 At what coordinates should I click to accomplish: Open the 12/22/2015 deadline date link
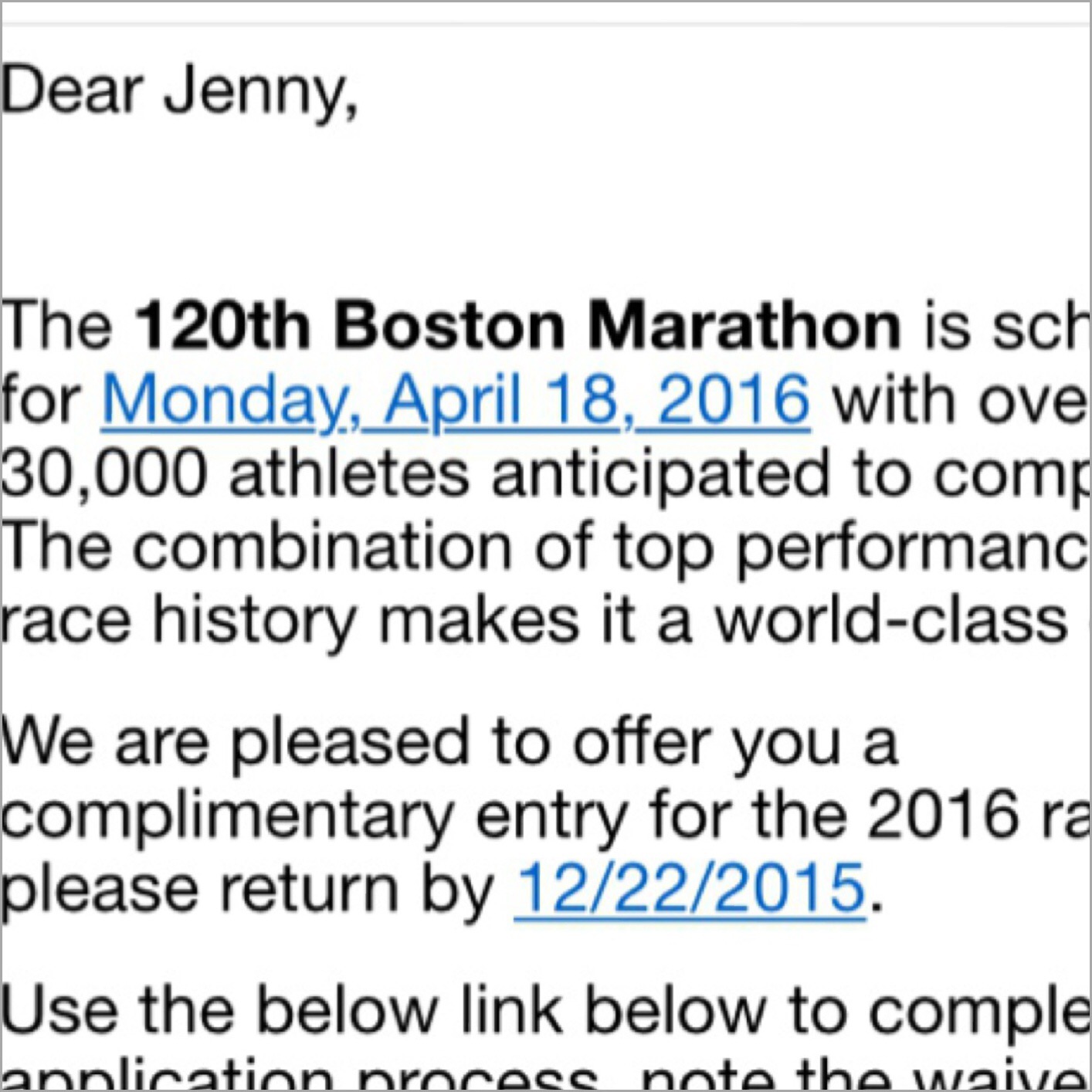[689, 888]
